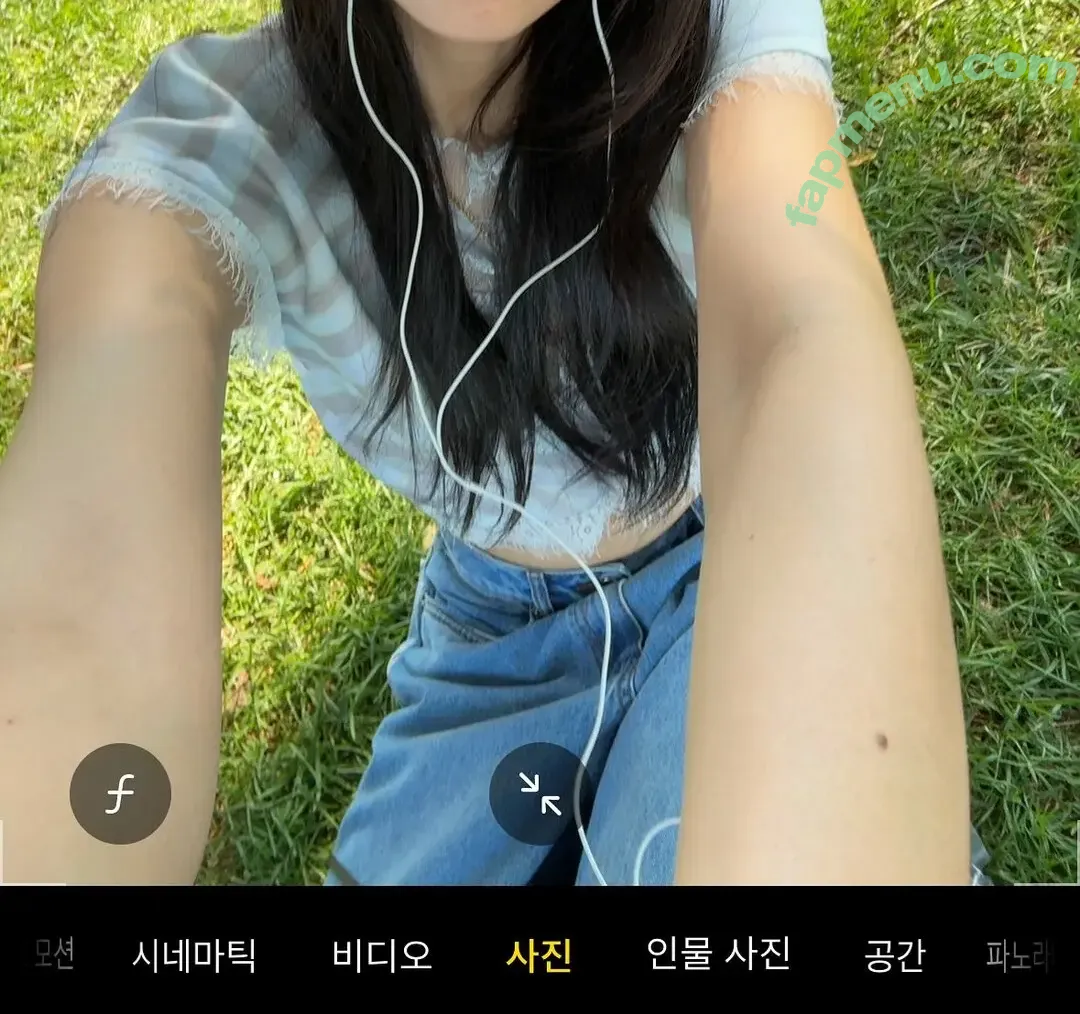Switch to 비디오 mode
The image size is (1080, 1014).
382,956
